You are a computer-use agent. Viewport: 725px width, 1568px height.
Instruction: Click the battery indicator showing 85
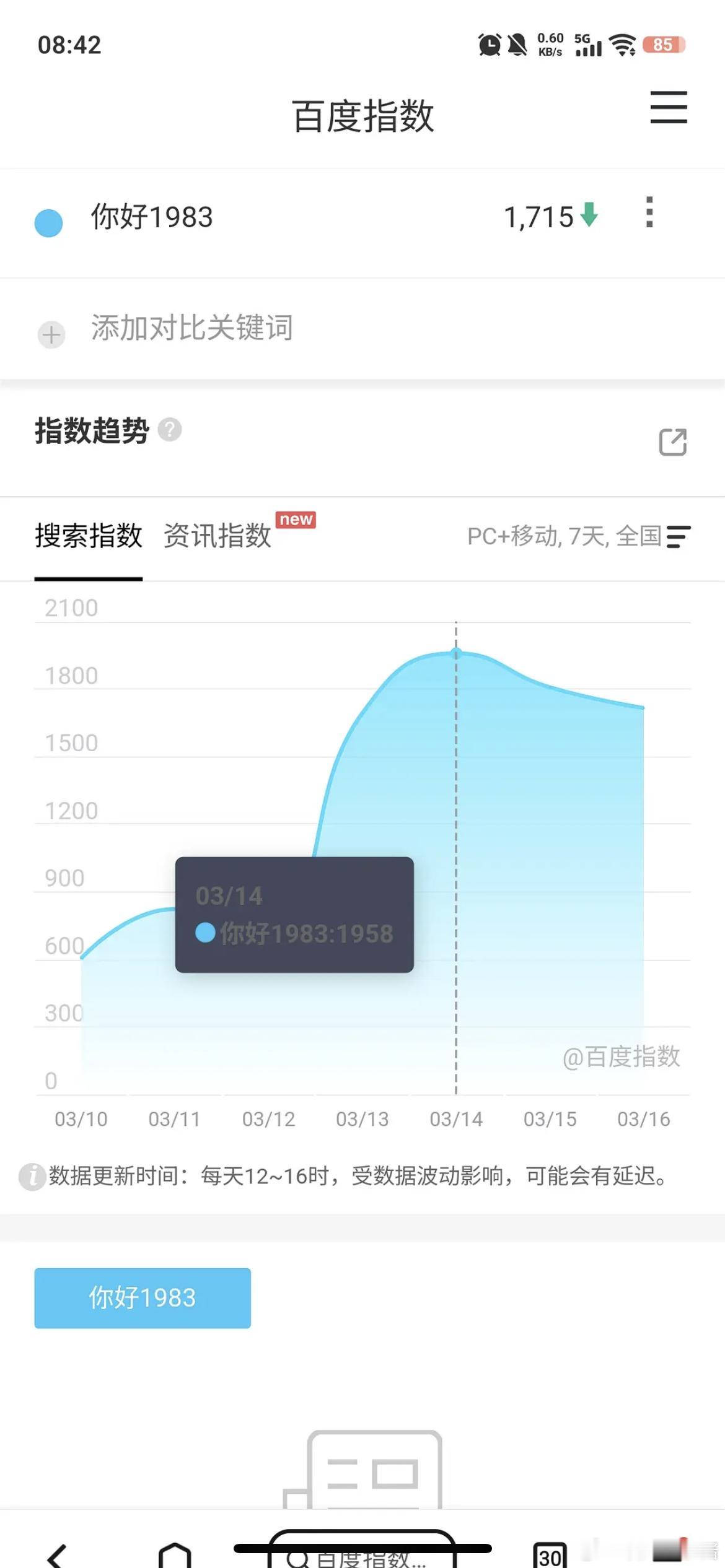[x=664, y=45]
